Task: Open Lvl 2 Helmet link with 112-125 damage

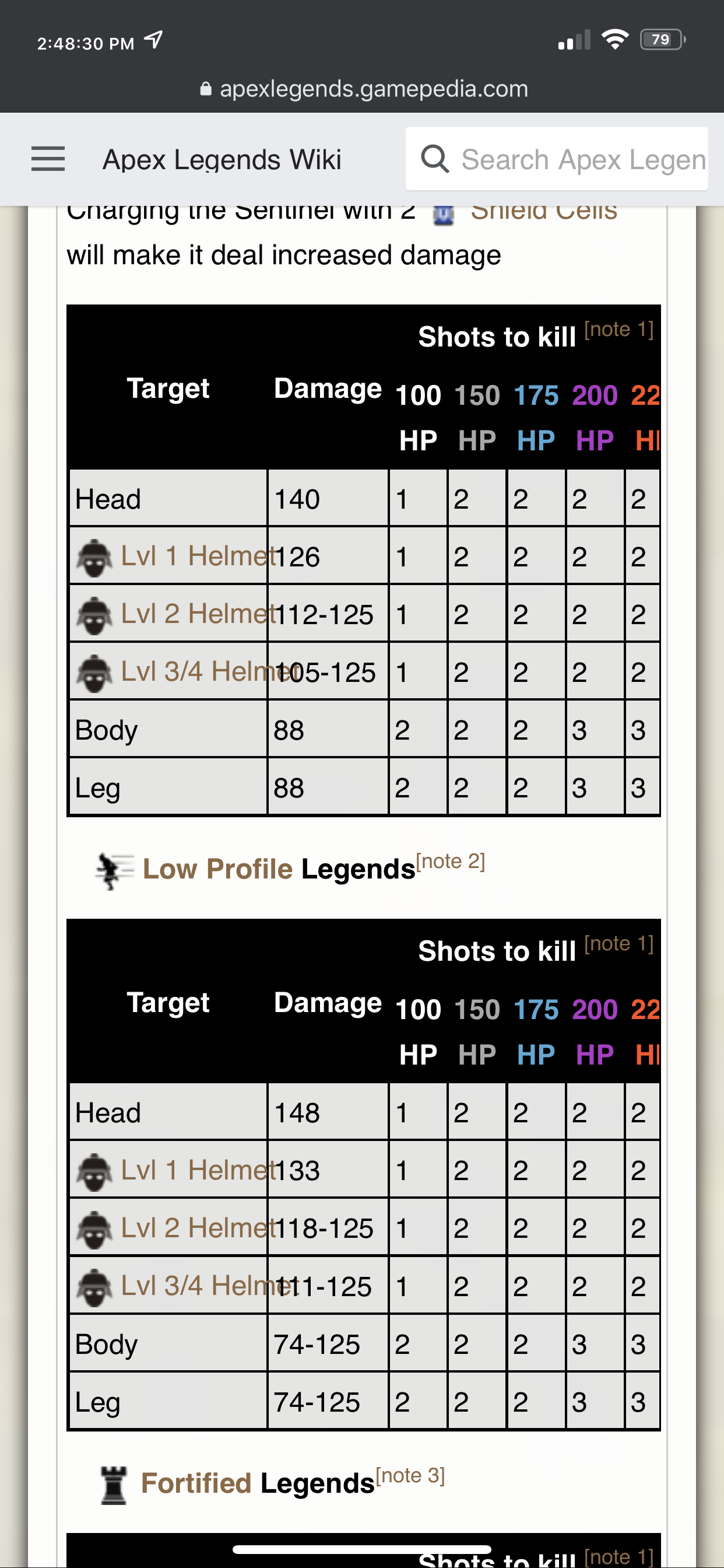Action: [198, 614]
